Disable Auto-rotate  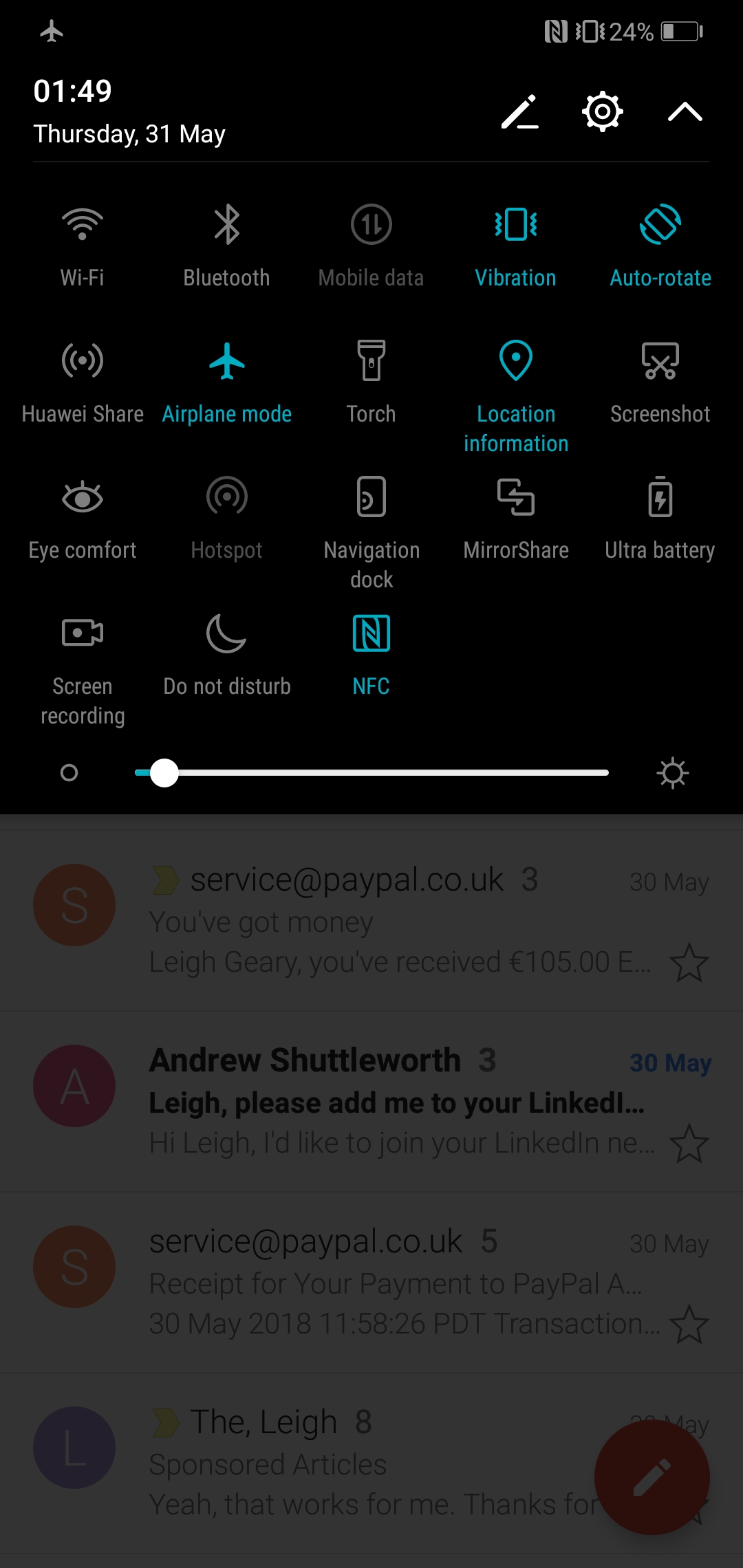click(660, 246)
